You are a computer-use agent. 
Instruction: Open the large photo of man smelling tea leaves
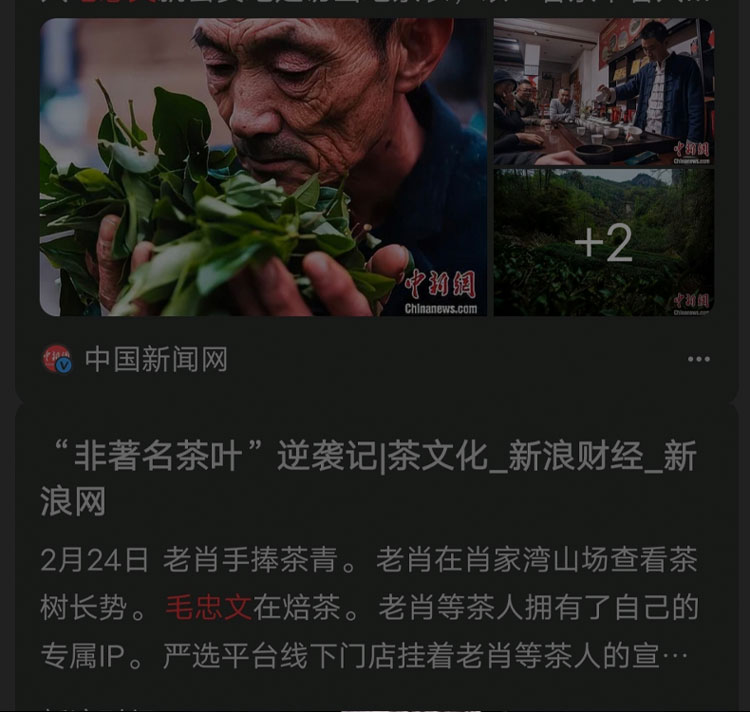click(262, 168)
